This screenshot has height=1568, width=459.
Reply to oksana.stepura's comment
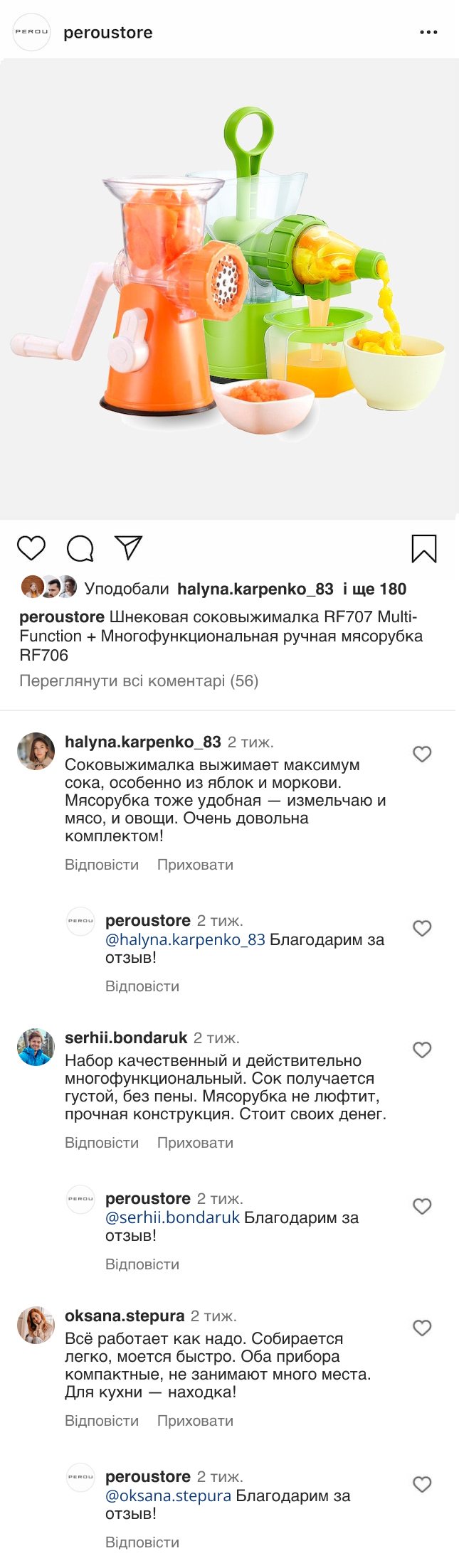102,1421
